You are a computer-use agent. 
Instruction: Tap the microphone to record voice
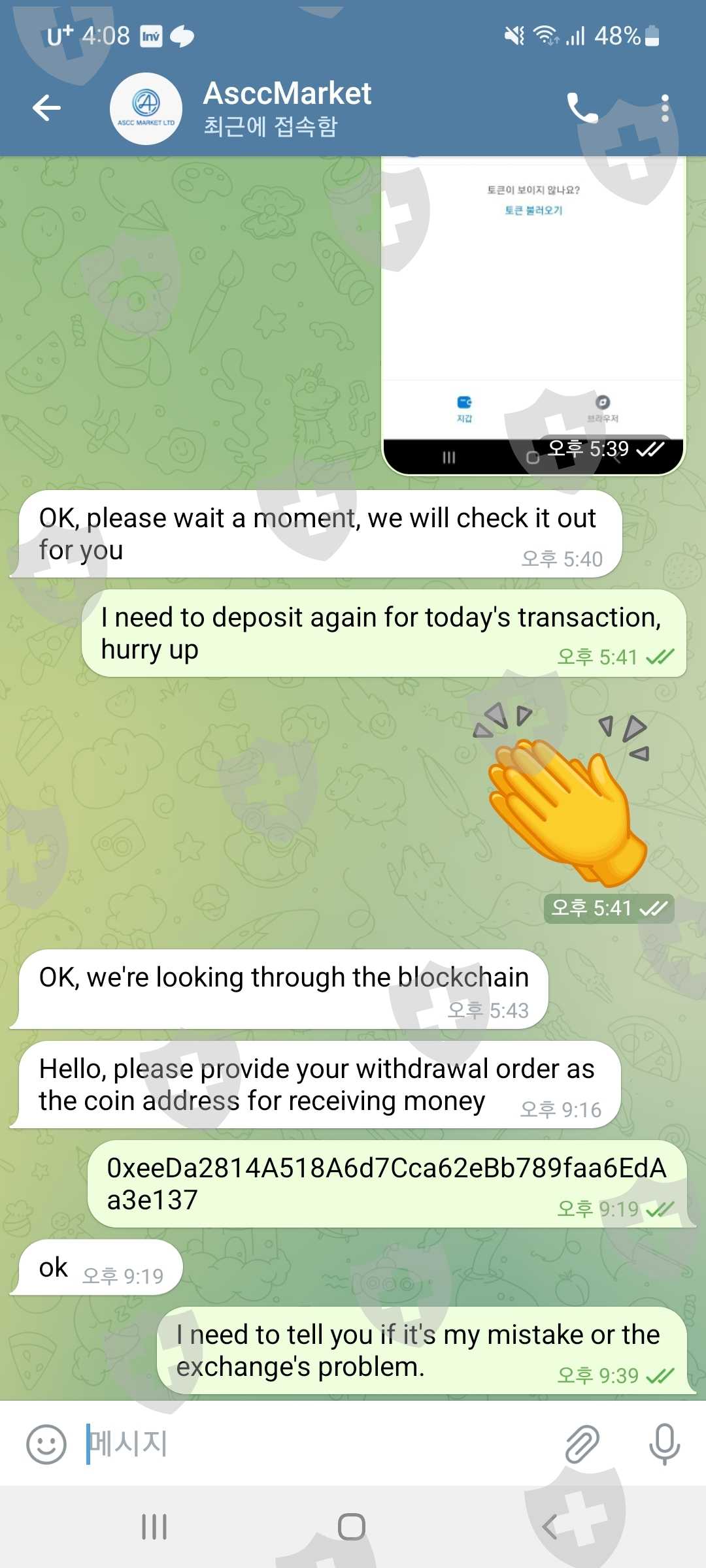664,1444
